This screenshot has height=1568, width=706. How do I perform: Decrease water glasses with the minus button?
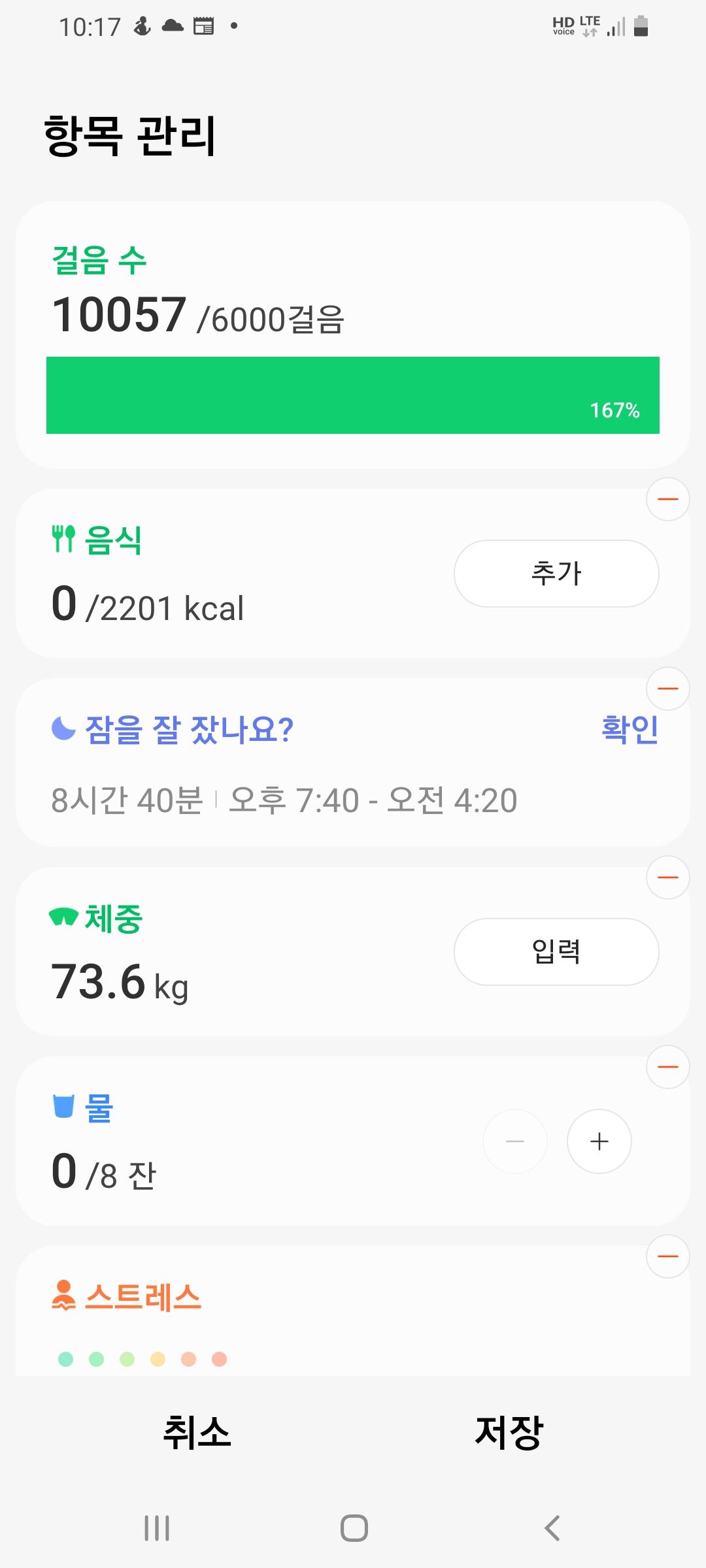(515, 1141)
